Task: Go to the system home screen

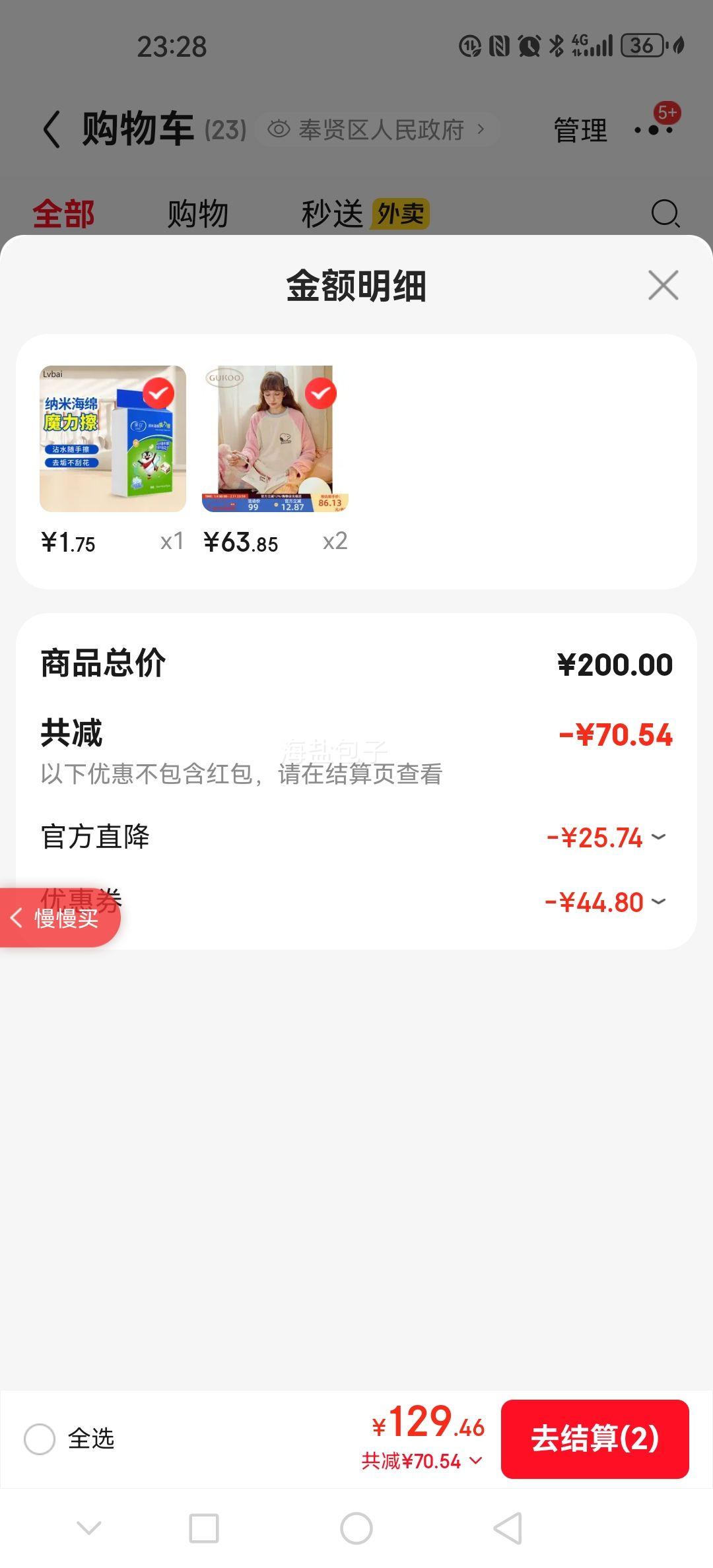Action: [356, 1528]
